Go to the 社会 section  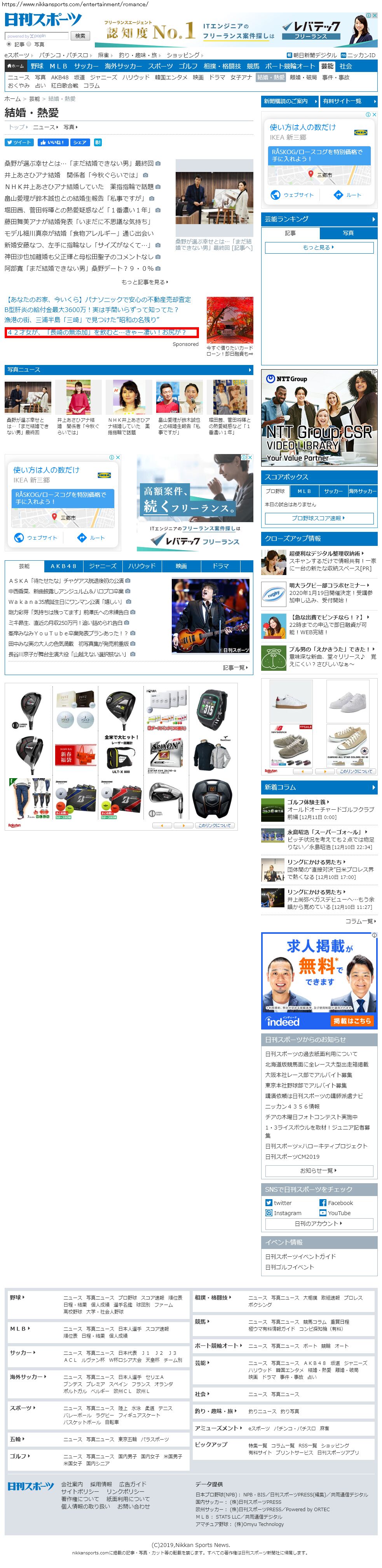pyautogui.click(x=345, y=67)
